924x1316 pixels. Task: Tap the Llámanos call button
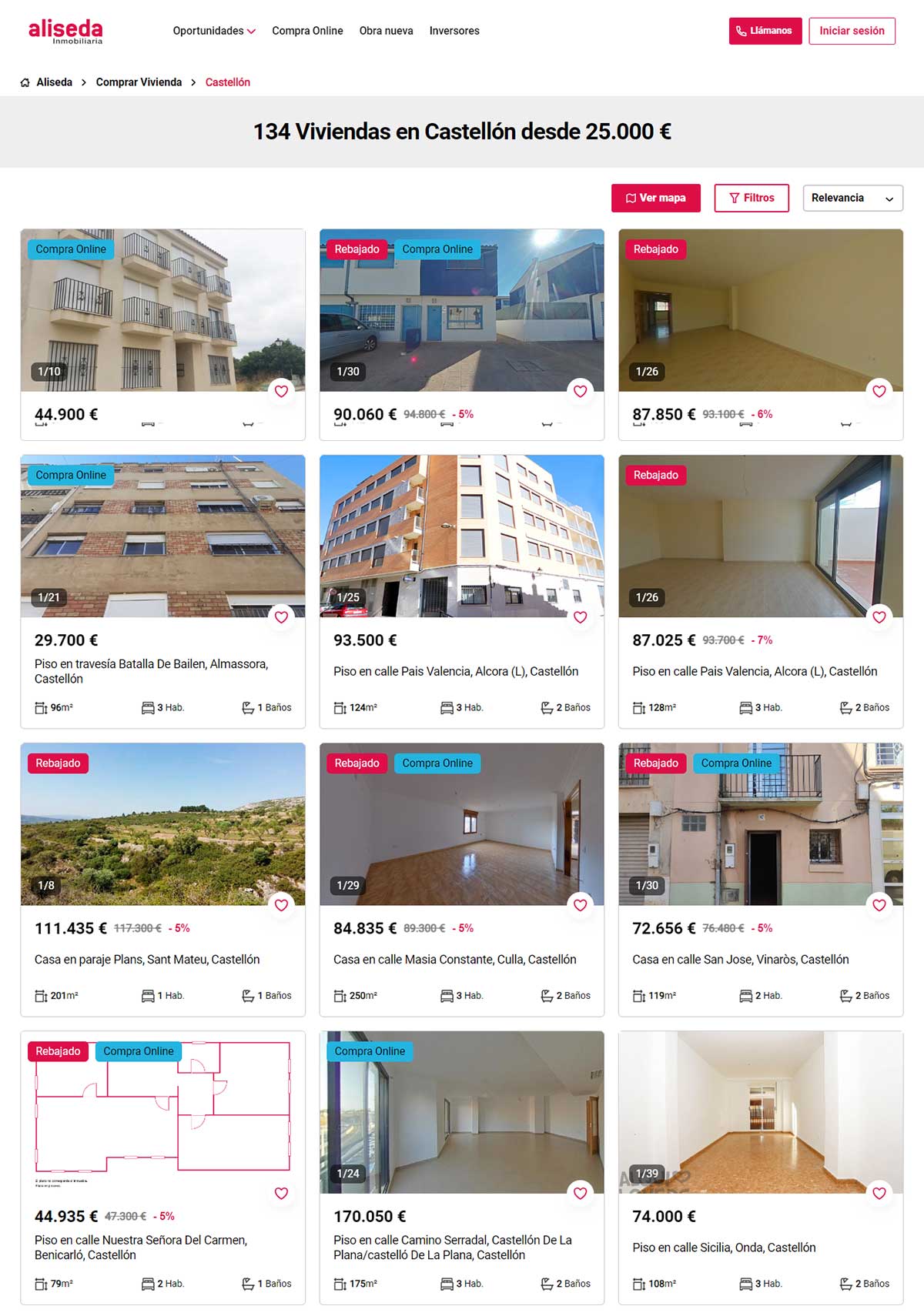(765, 31)
